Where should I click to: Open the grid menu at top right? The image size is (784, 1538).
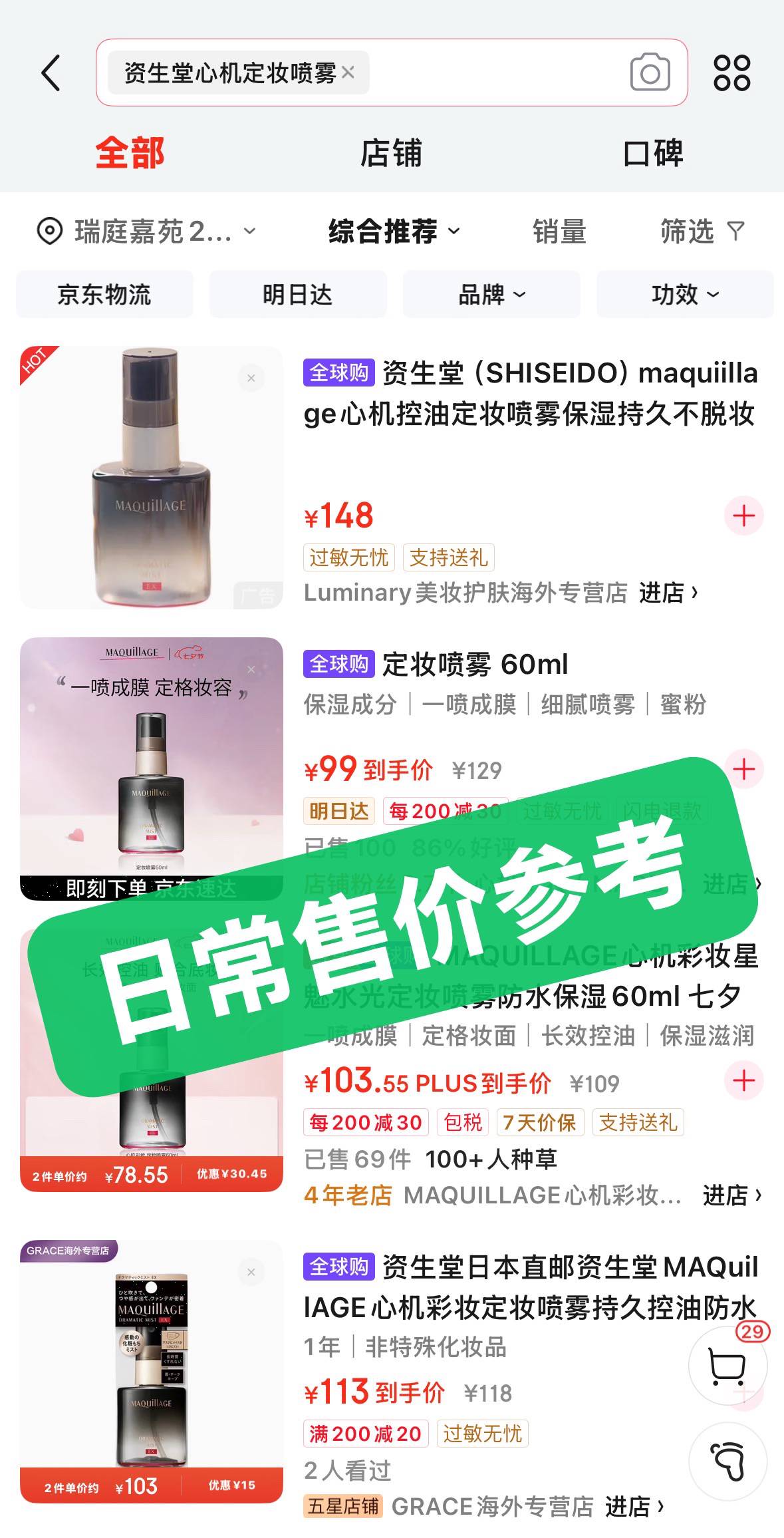coord(731,72)
